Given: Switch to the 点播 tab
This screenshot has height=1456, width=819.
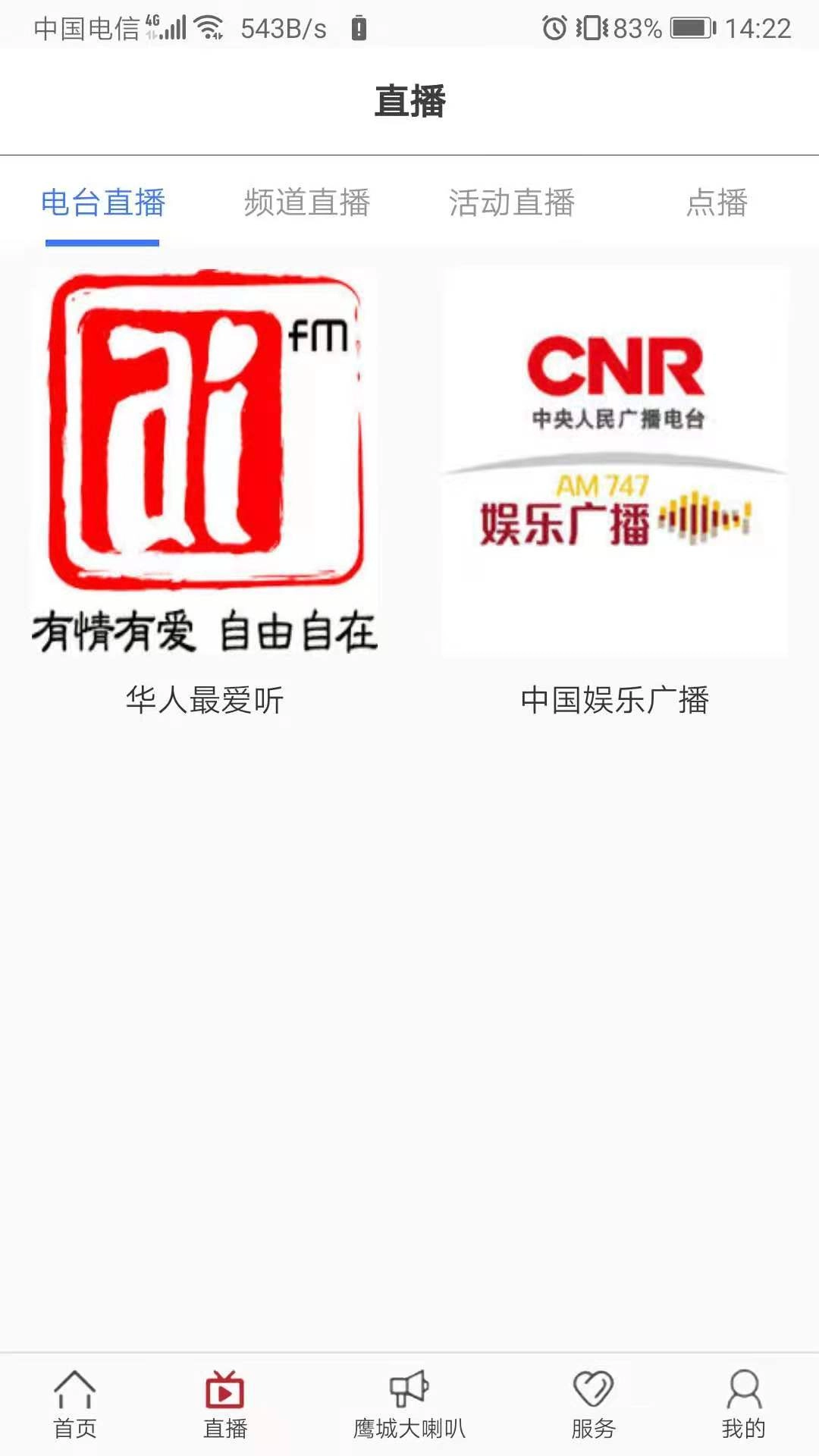Looking at the screenshot, I should (717, 203).
